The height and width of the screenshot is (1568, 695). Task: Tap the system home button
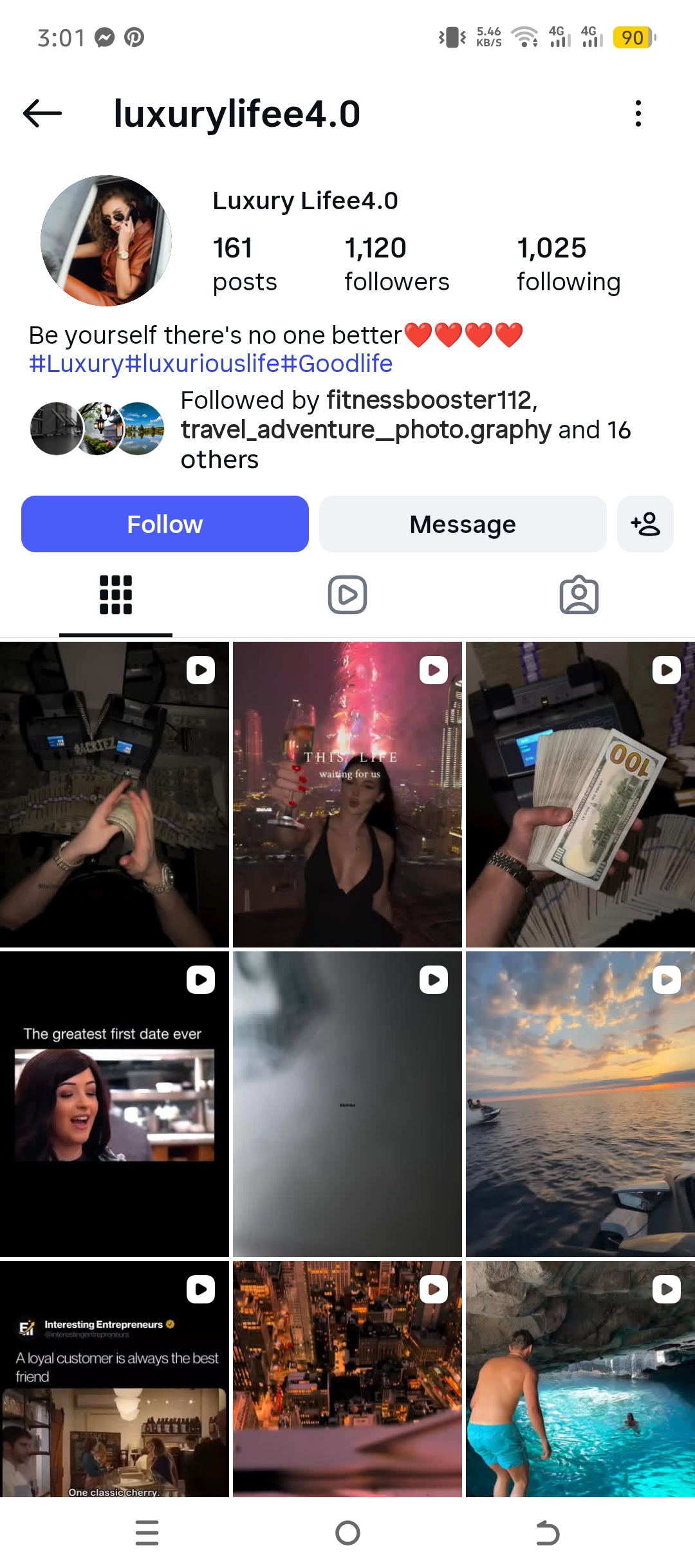coord(347,1533)
